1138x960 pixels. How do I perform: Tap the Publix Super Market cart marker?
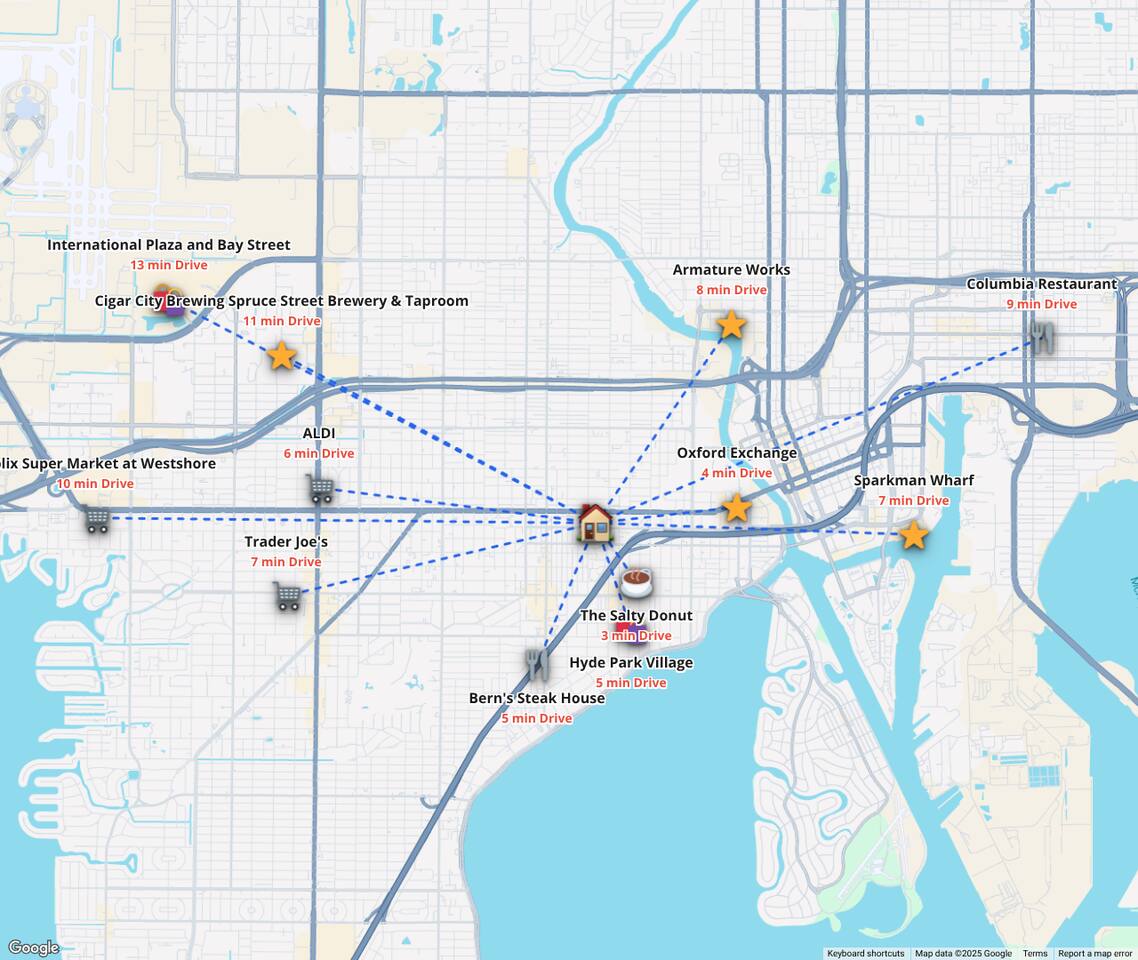coord(97,519)
